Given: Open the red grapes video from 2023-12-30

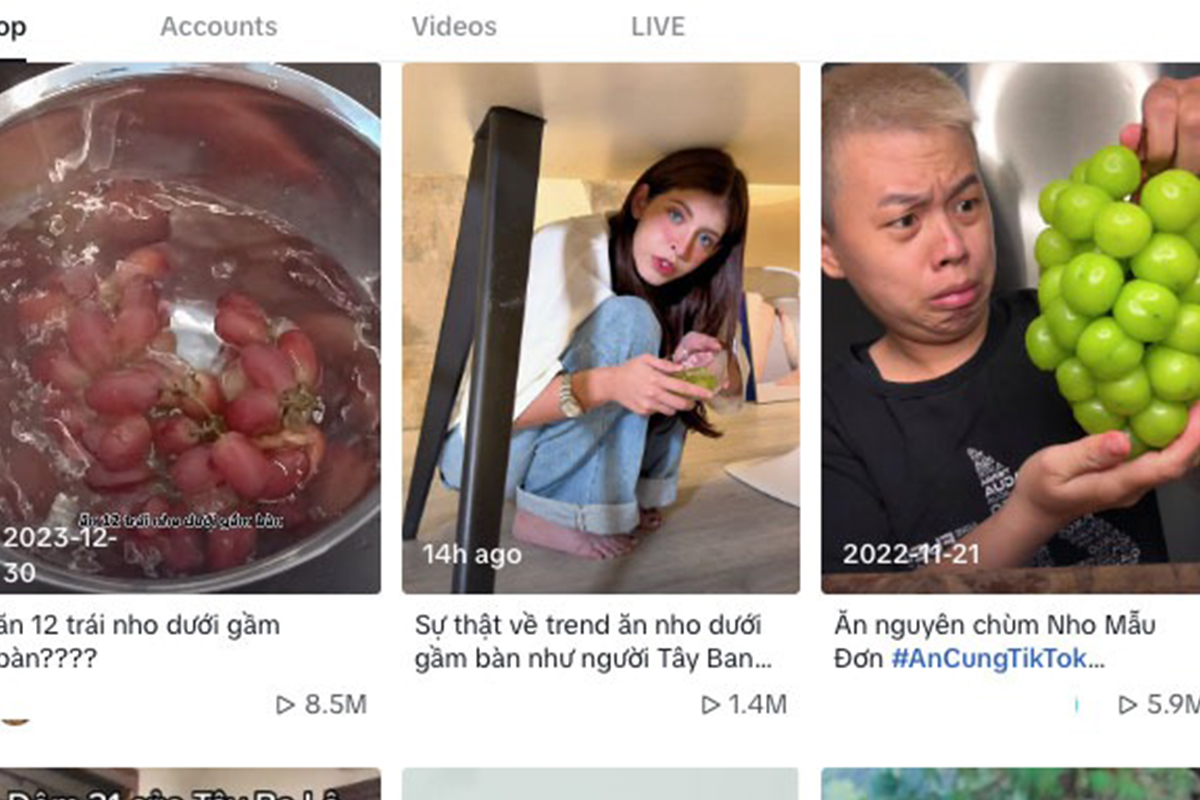Looking at the screenshot, I should click(188, 328).
